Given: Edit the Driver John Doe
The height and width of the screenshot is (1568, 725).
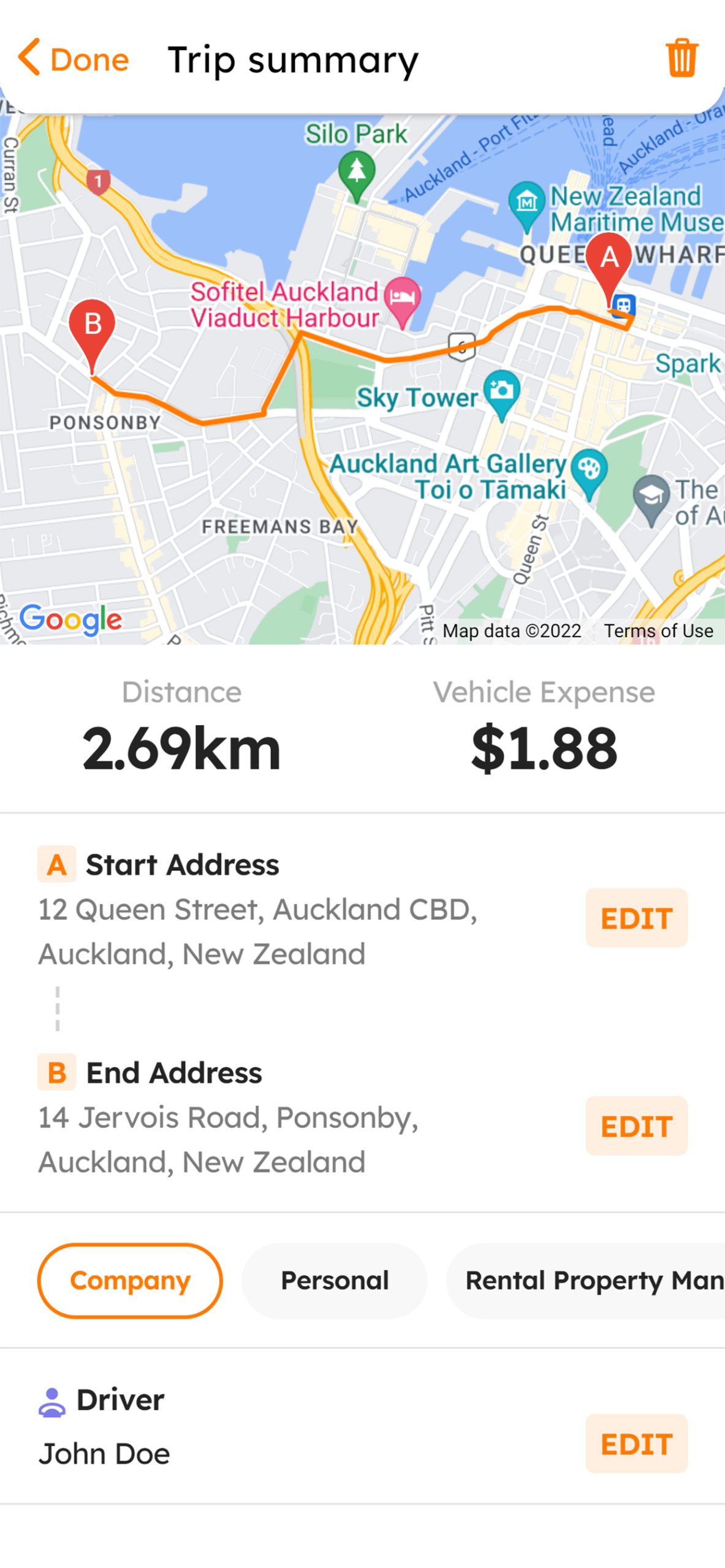Looking at the screenshot, I should pos(636,1444).
